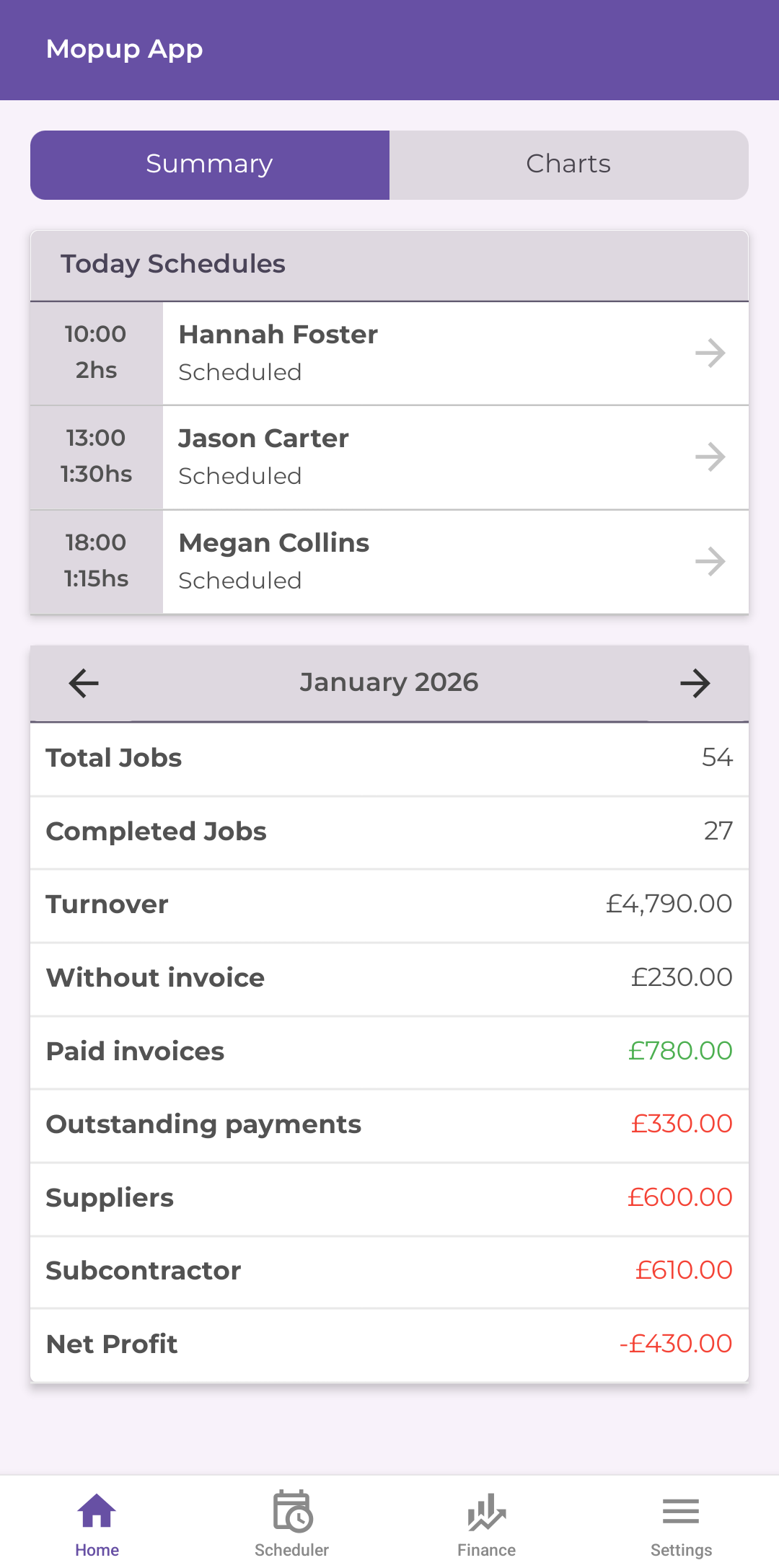Open Megan Collins' schedule via its arrow
779x1568 pixels.
point(711,561)
